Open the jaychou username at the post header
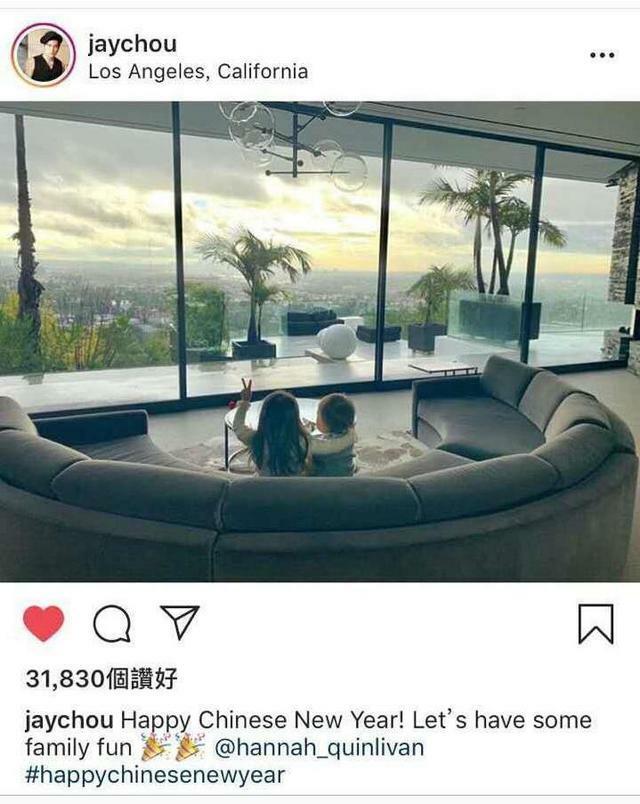The width and height of the screenshot is (640, 804). (132, 43)
